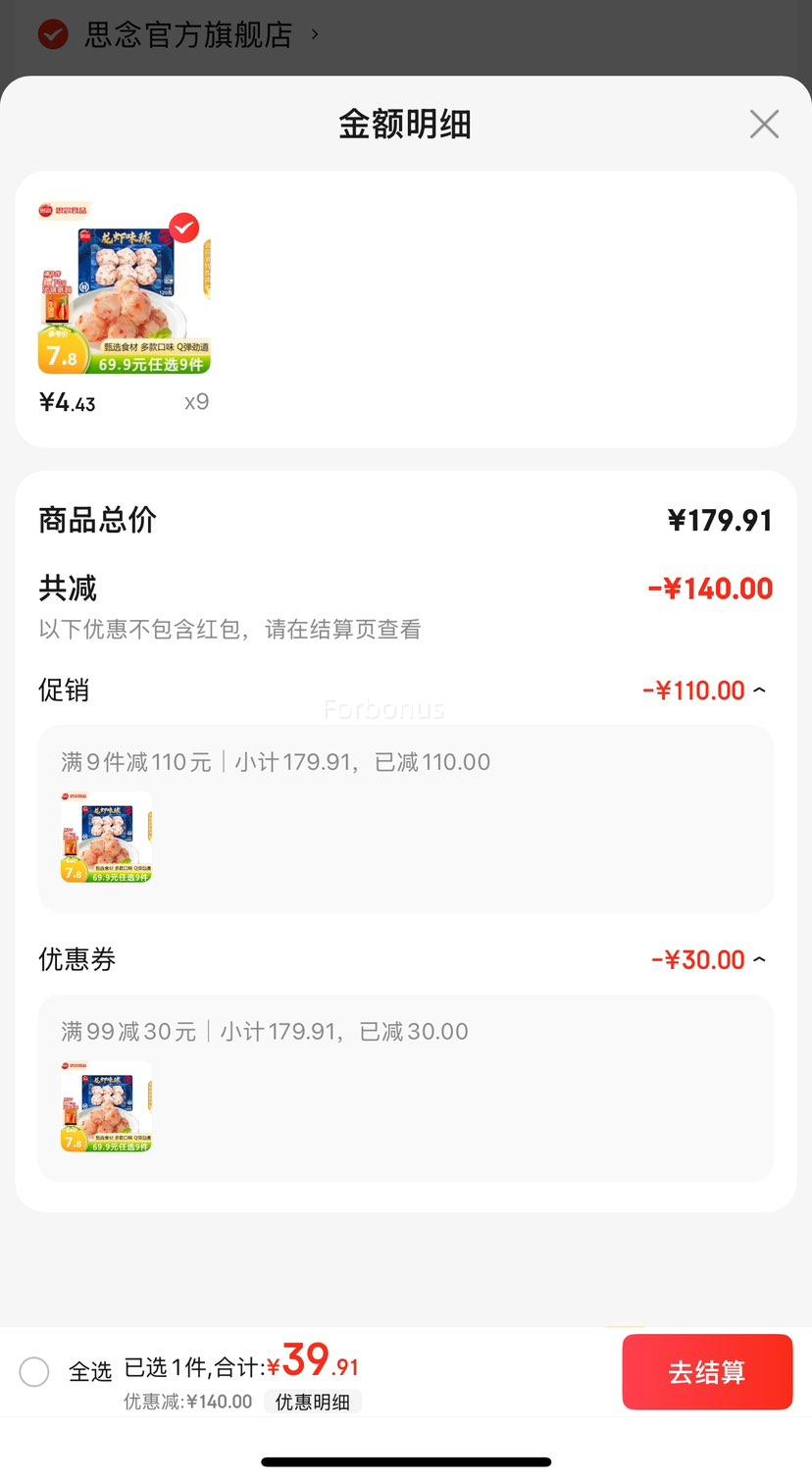Image resolution: width=812 pixels, height=1482 pixels.
Task: Open product thumbnail under 满99减30元
Action: coord(107,1106)
